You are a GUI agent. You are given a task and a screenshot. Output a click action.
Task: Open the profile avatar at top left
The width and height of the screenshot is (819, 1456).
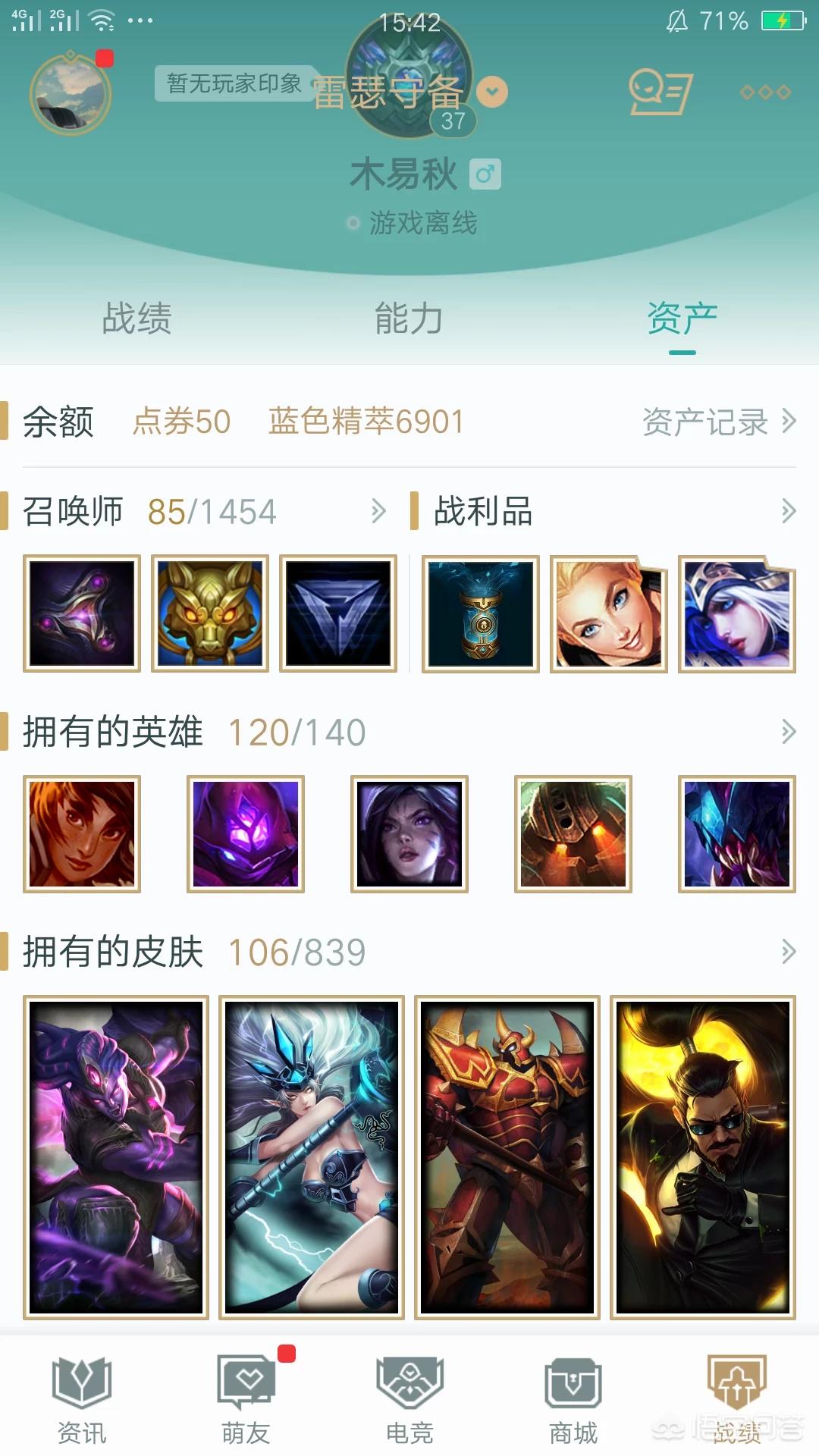pyautogui.click(x=71, y=94)
